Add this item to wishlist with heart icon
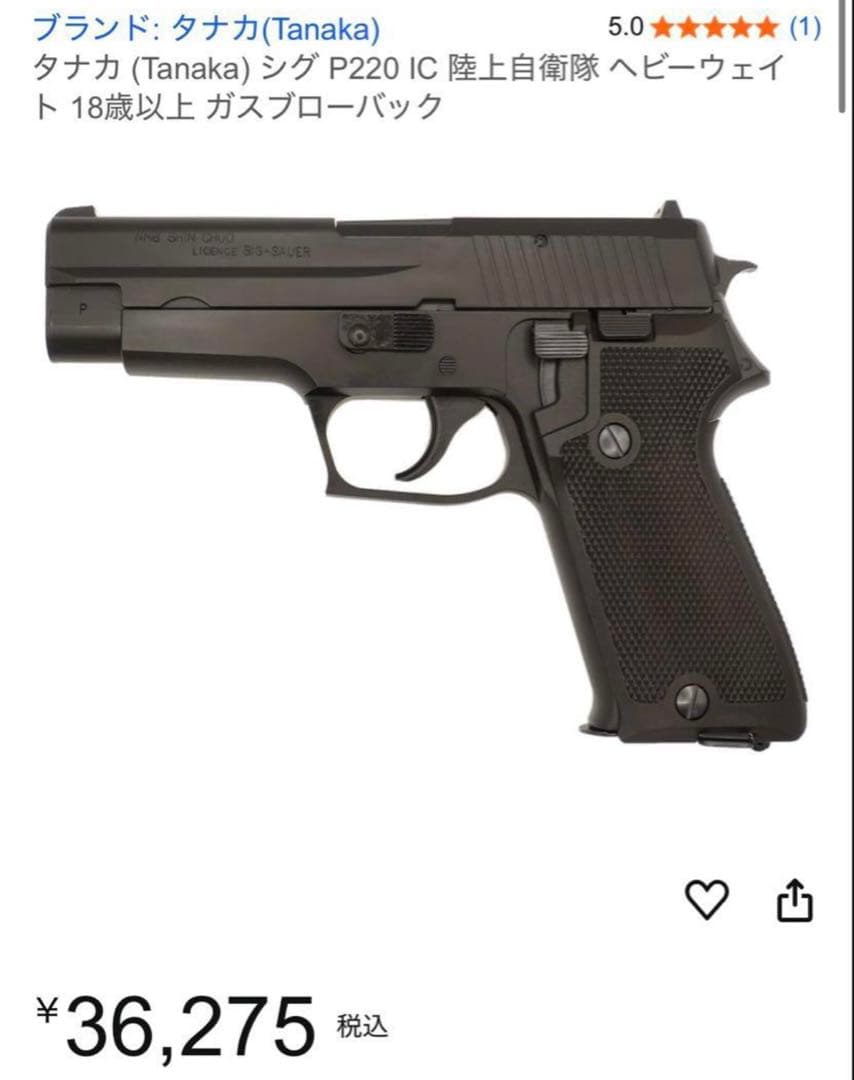The height and width of the screenshot is (1080, 854). coord(707,901)
